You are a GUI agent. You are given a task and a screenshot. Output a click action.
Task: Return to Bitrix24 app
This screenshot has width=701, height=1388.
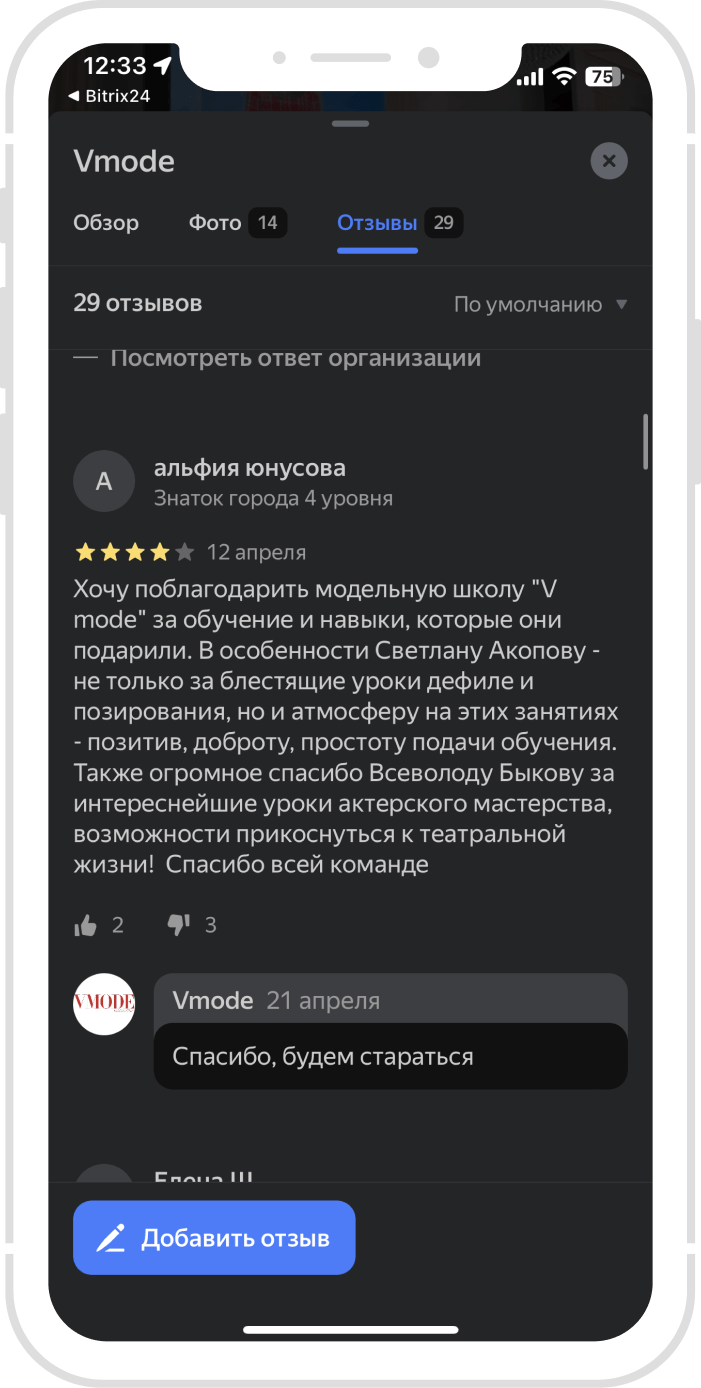click(108, 95)
